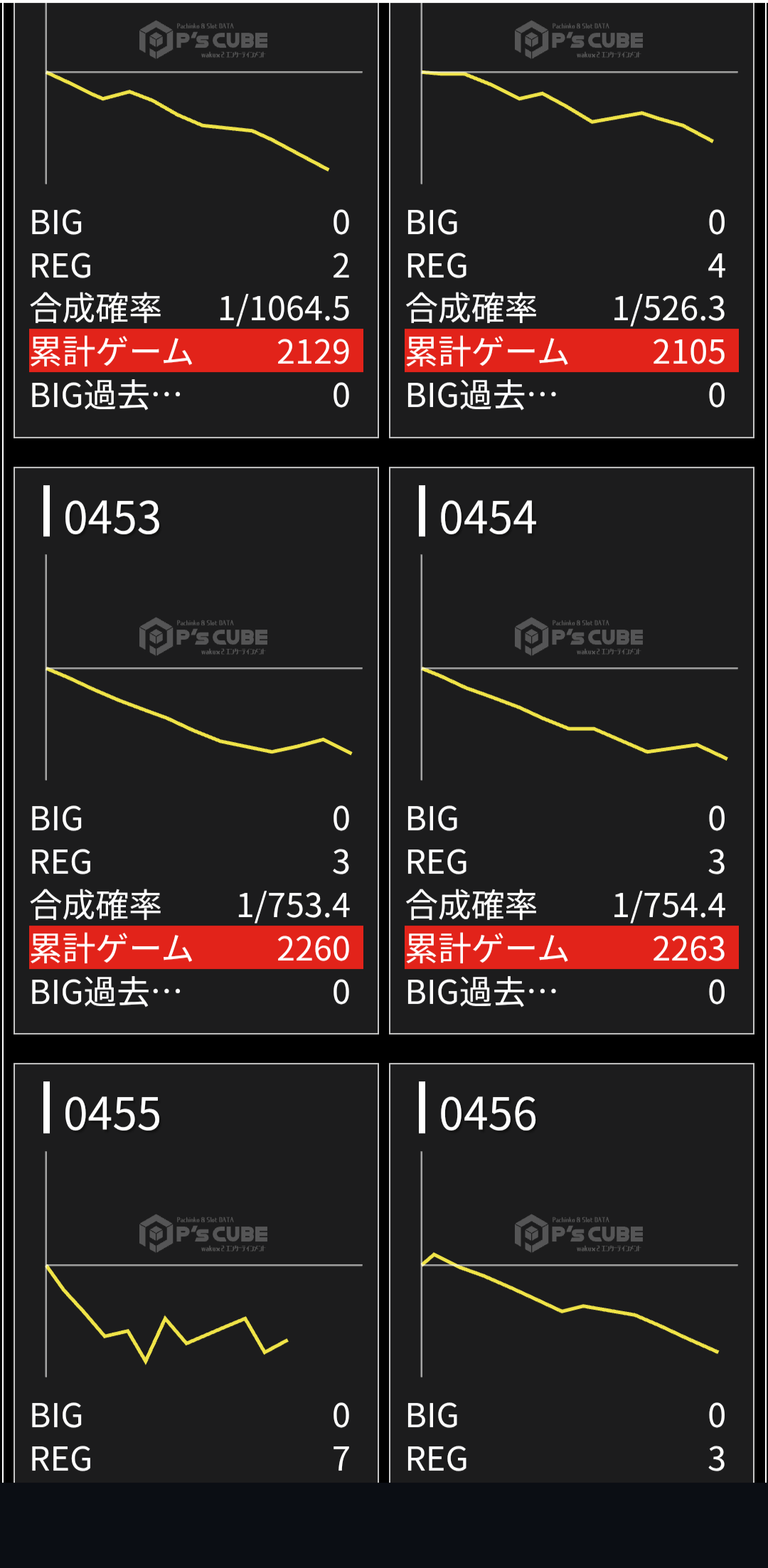
Task: Open slot machine 0453 data card
Action: (x=196, y=750)
